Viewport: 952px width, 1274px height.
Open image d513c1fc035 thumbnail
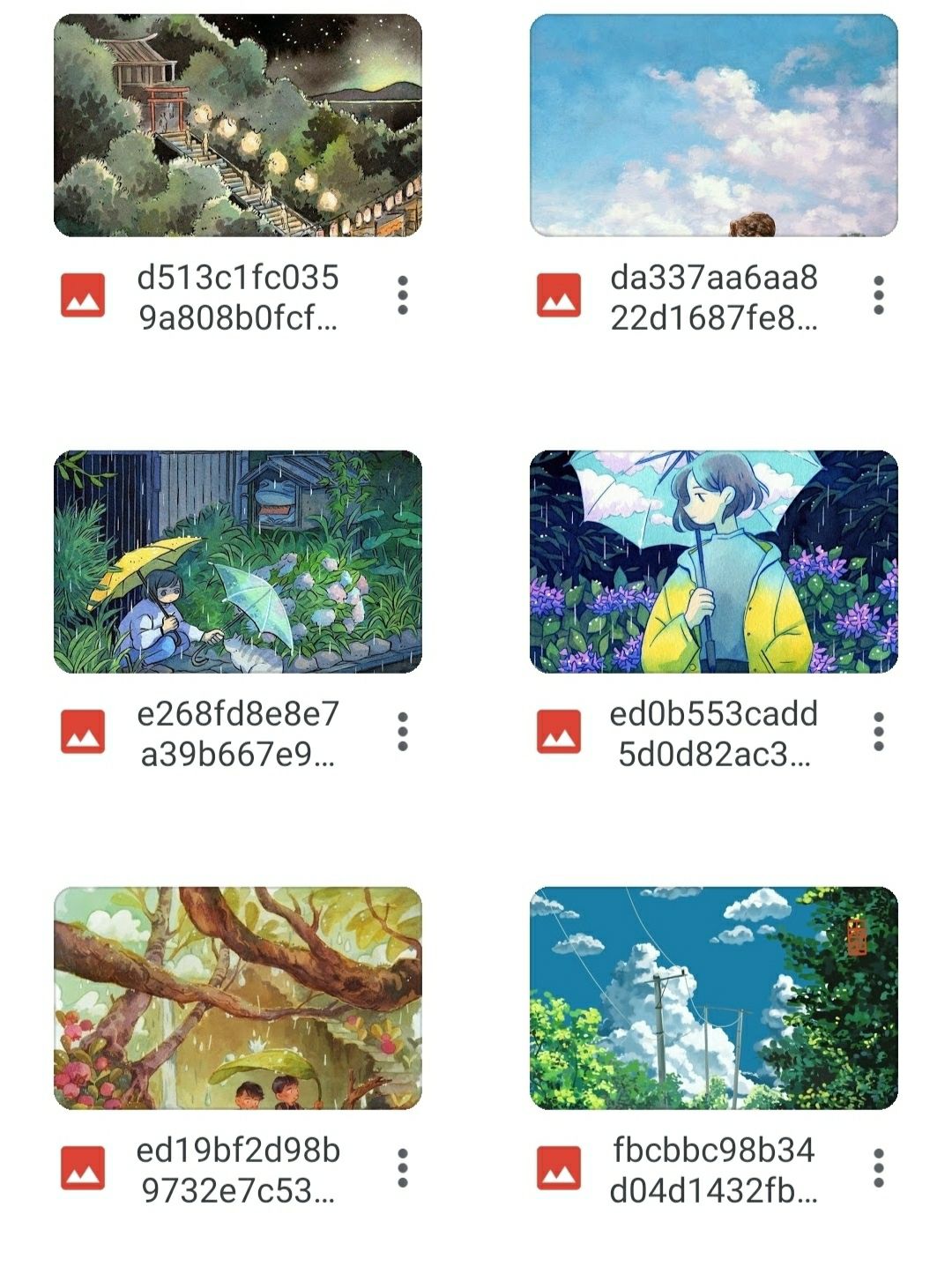[238, 125]
